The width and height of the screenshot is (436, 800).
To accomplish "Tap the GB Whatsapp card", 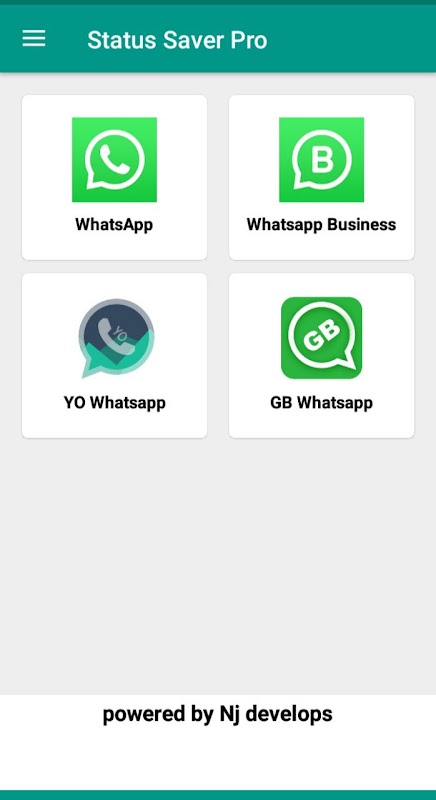I will click(x=321, y=355).
